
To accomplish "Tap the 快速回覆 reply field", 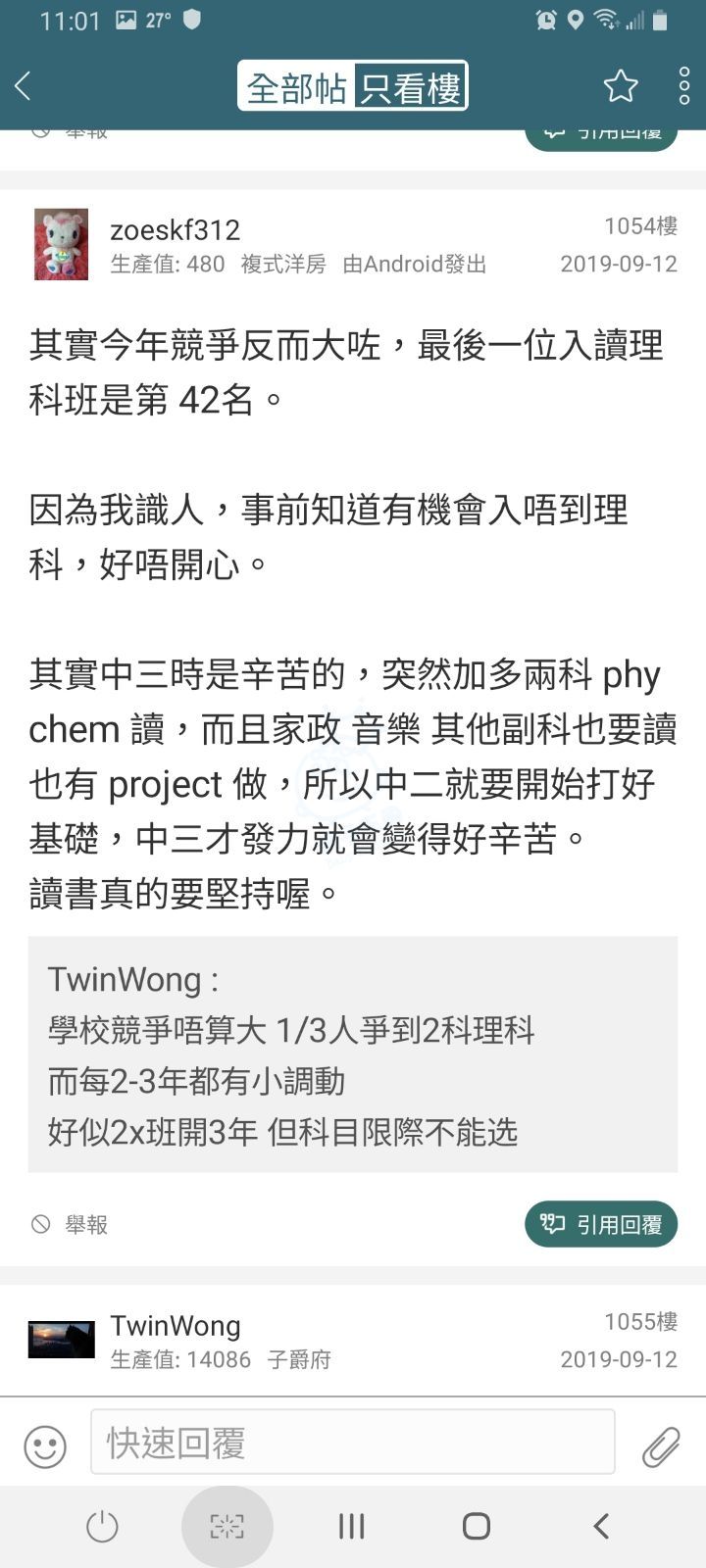I will coord(353,1442).
